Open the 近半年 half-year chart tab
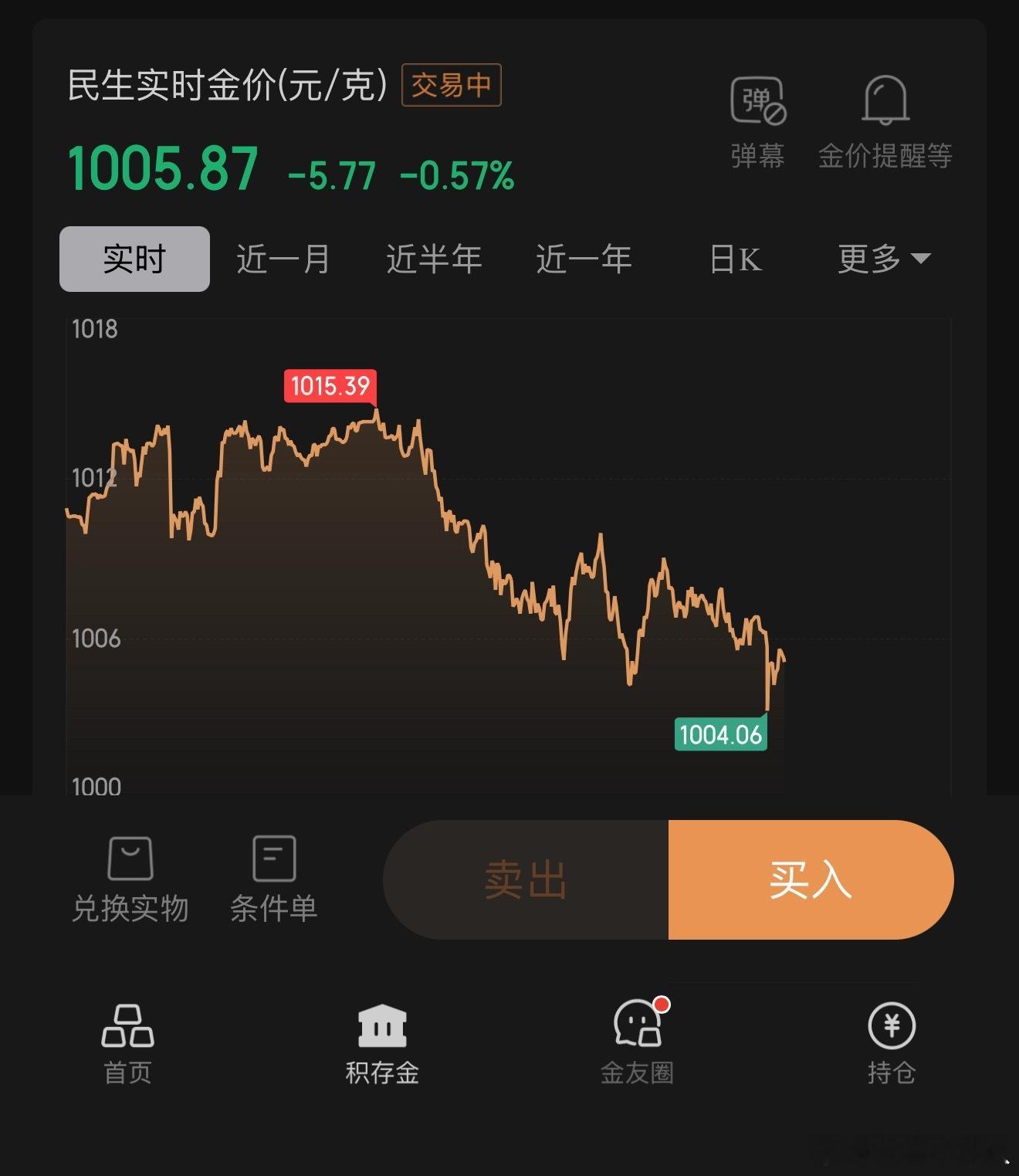 coord(434,259)
